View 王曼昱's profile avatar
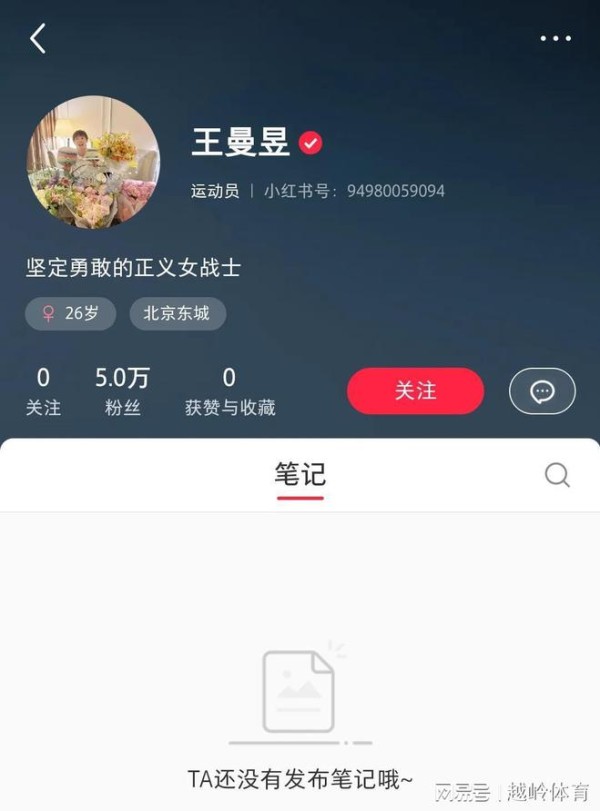Viewport: 600px width, 811px height. click(x=93, y=162)
